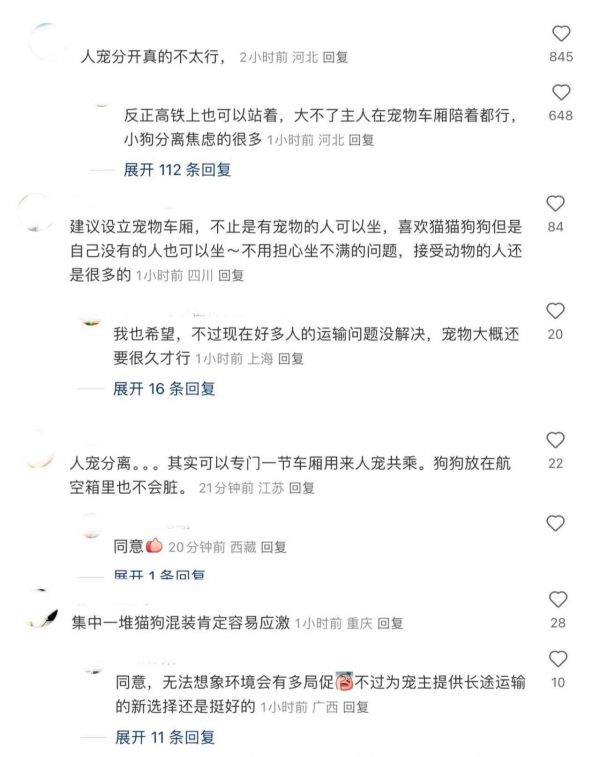600x757 pixels.
Task: Reply to the 西藏 reply 同意
Action: pyautogui.click(x=274, y=547)
